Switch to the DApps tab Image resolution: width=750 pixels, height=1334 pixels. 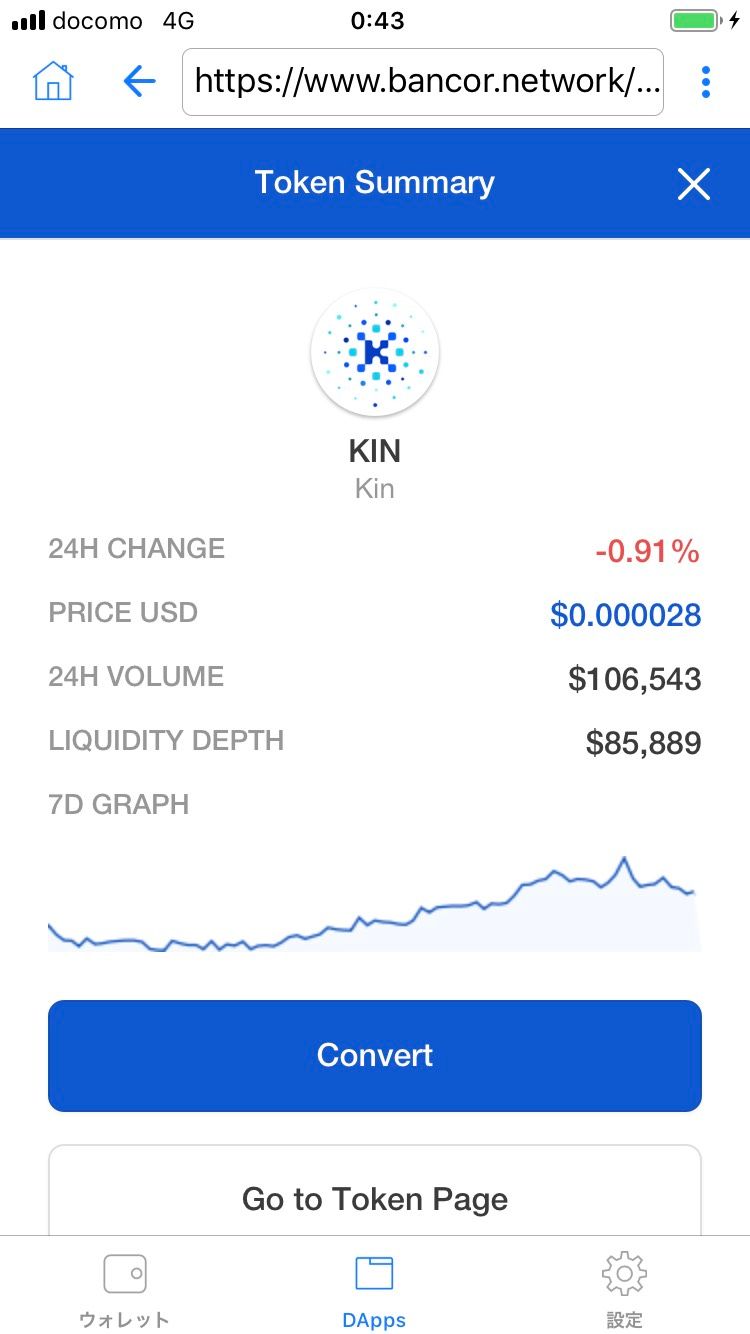pyautogui.click(x=375, y=1291)
